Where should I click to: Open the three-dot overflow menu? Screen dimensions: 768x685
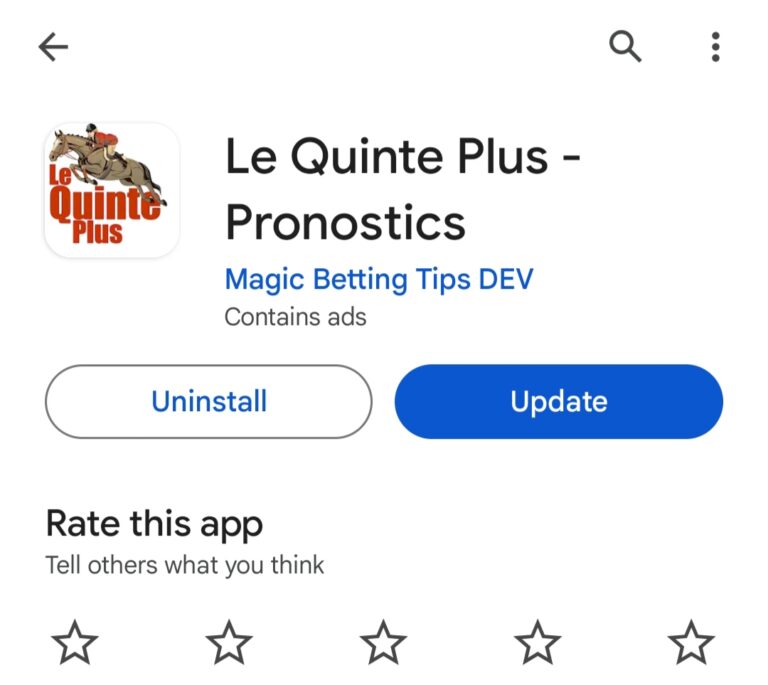tap(715, 46)
